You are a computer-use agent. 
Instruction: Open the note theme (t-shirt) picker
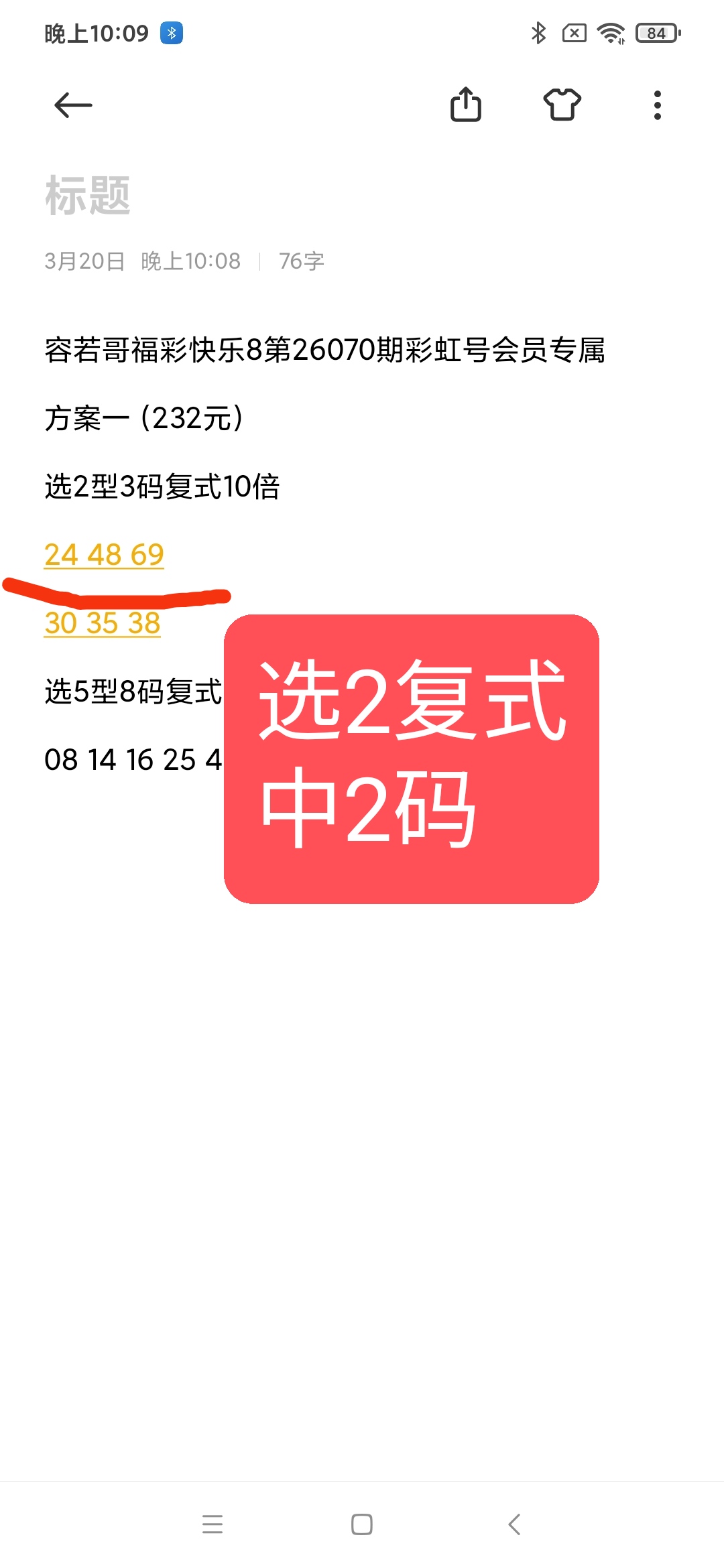[562, 105]
